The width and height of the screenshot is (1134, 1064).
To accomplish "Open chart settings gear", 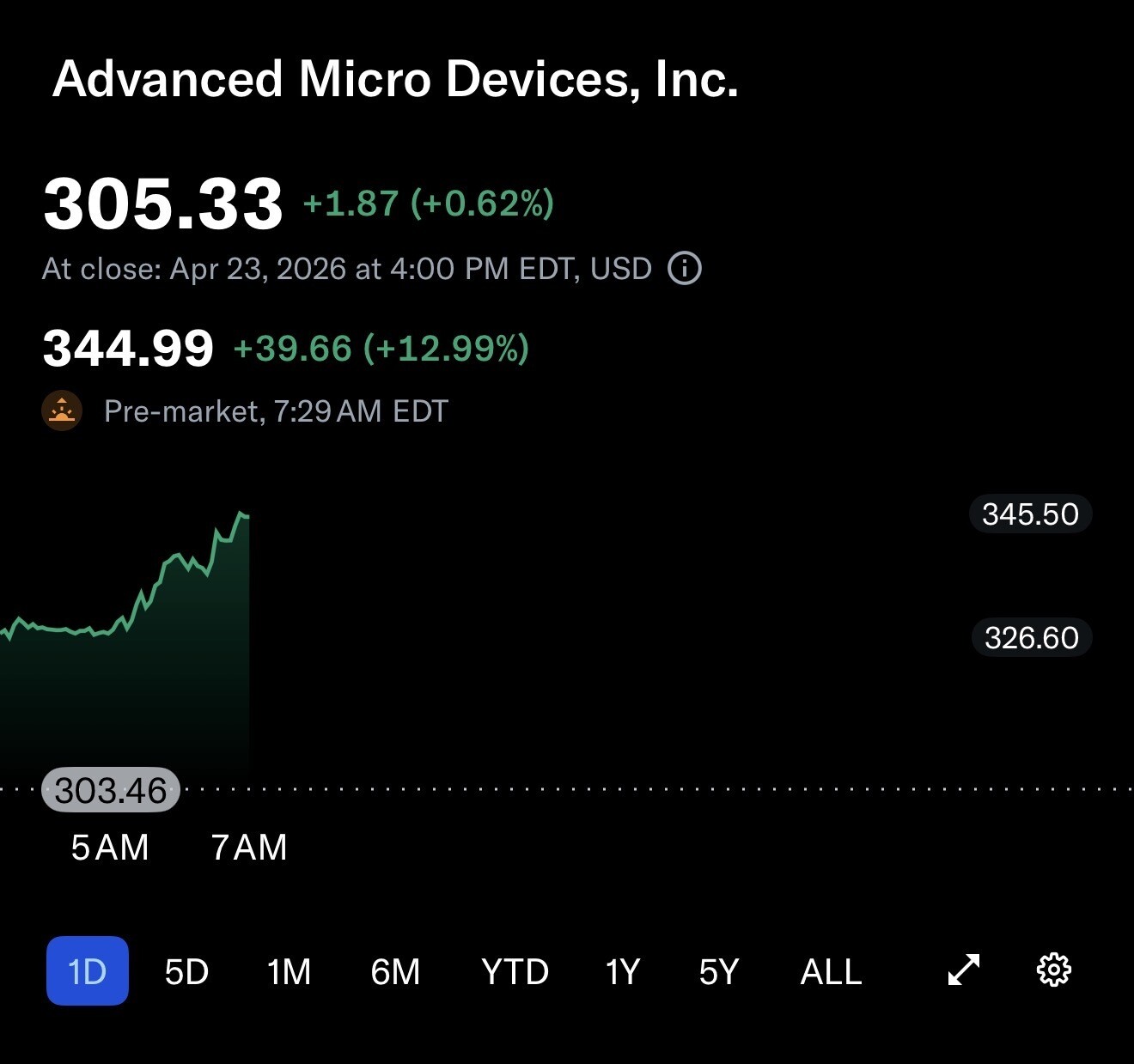I will [1054, 970].
